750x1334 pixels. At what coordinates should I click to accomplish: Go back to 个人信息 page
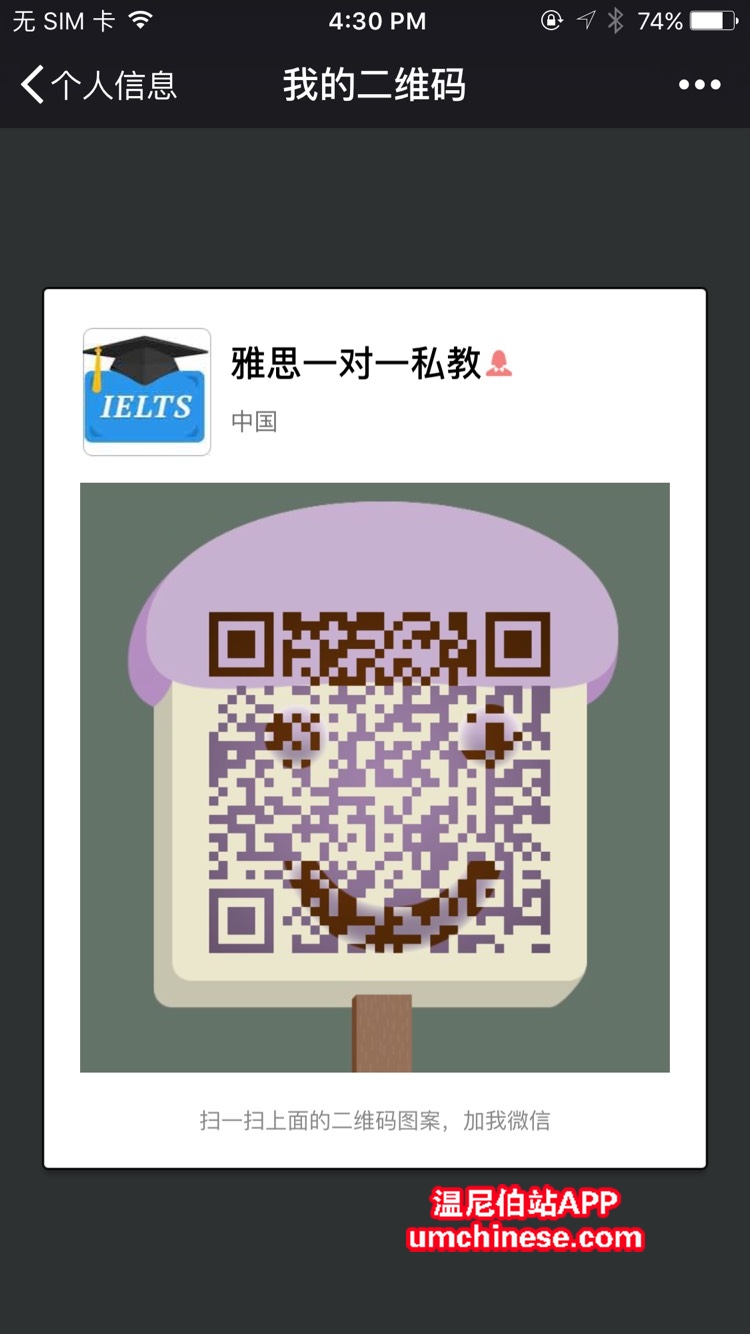click(97, 85)
